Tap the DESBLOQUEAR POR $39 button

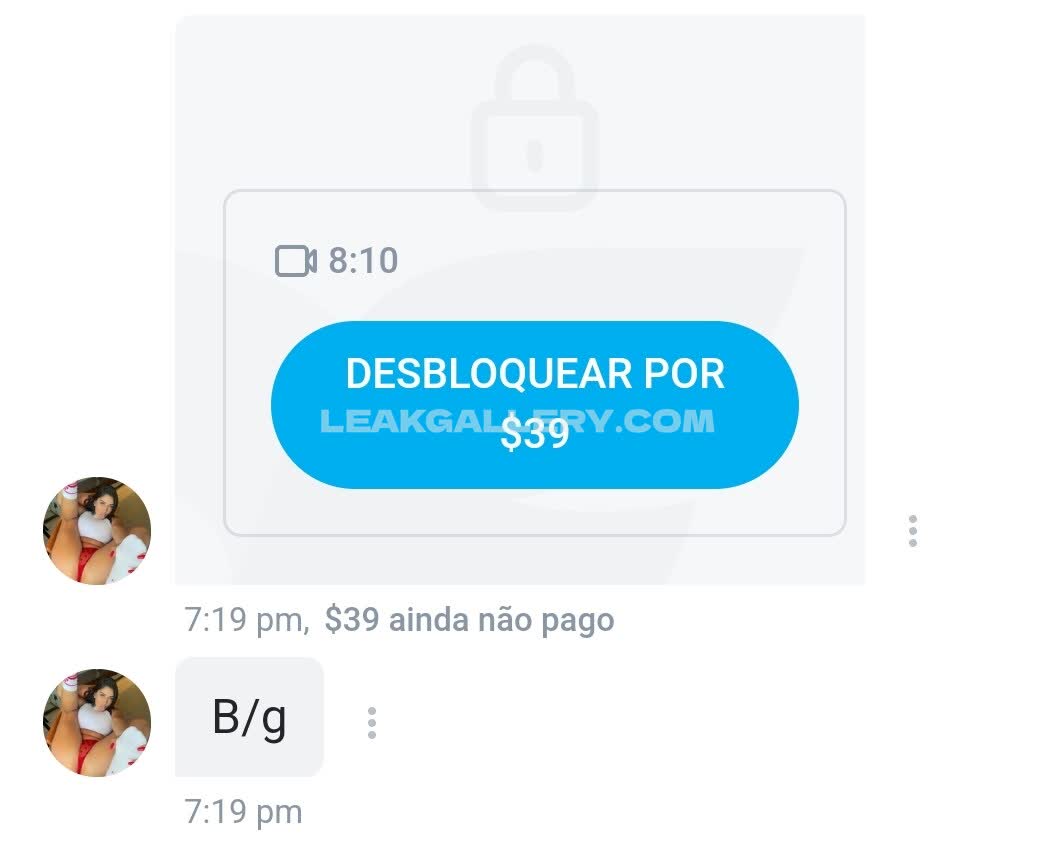[534, 404]
